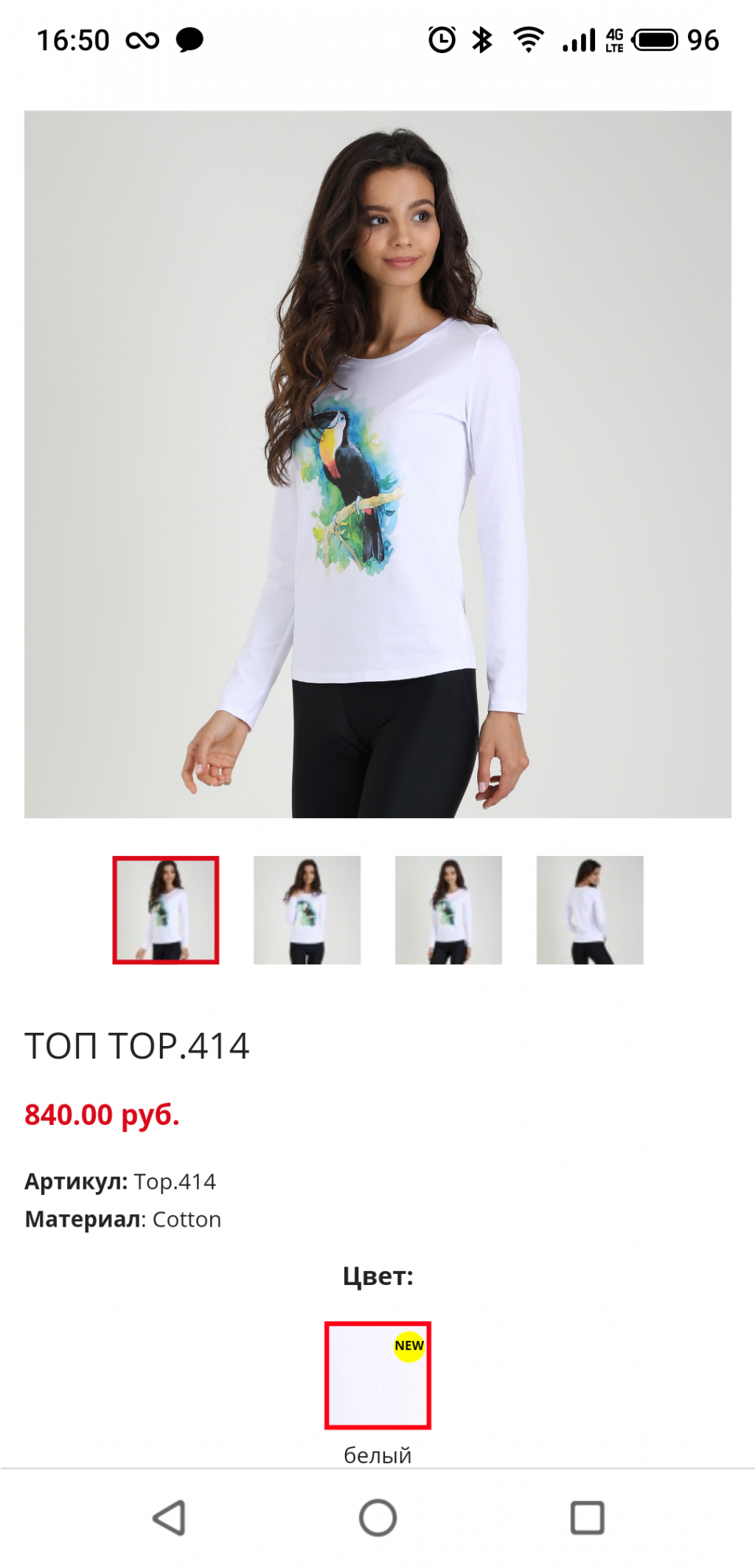View the back-view thumbnail photo
755x1568 pixels.
click(x=590, y=910)
